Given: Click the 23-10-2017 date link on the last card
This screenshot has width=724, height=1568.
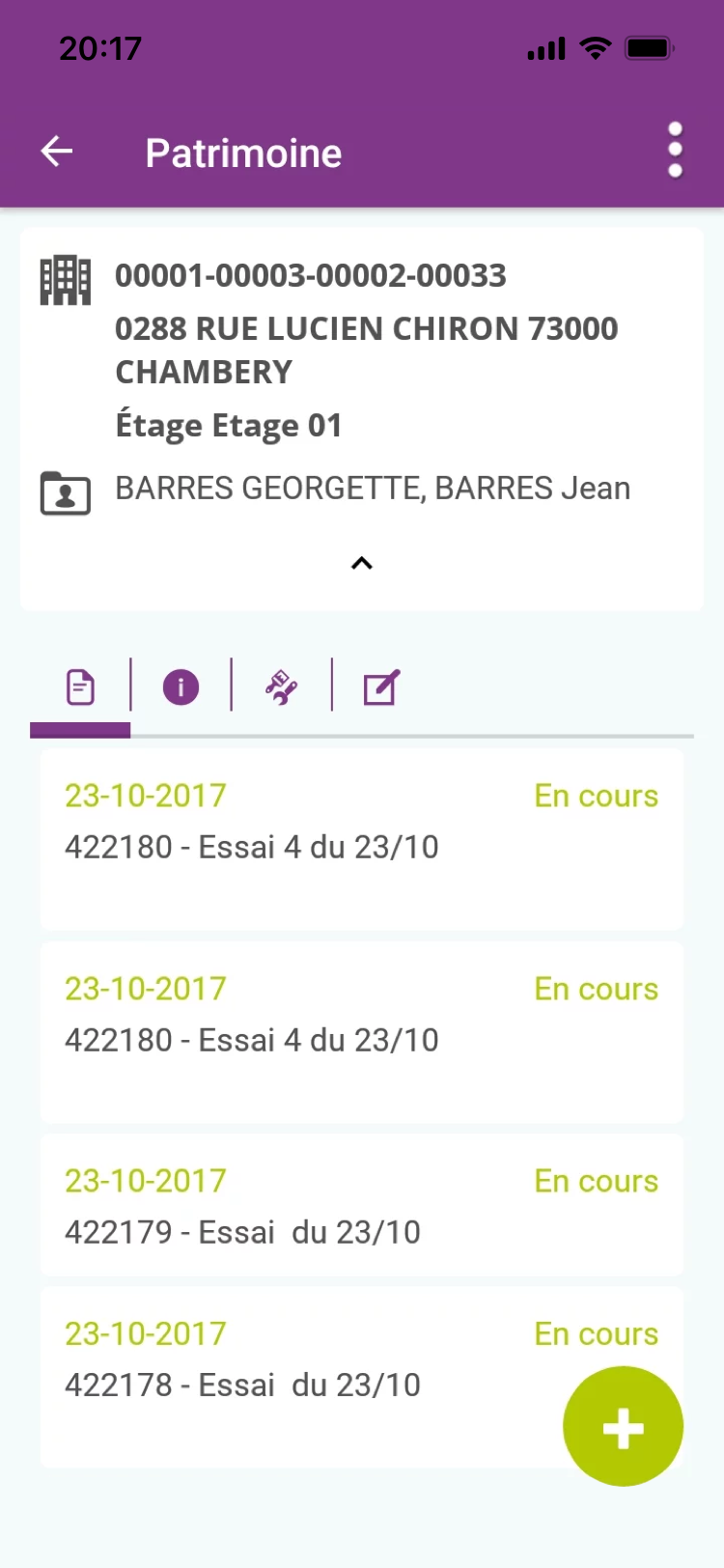Looking at the screenshot, I should point(145,1333).
